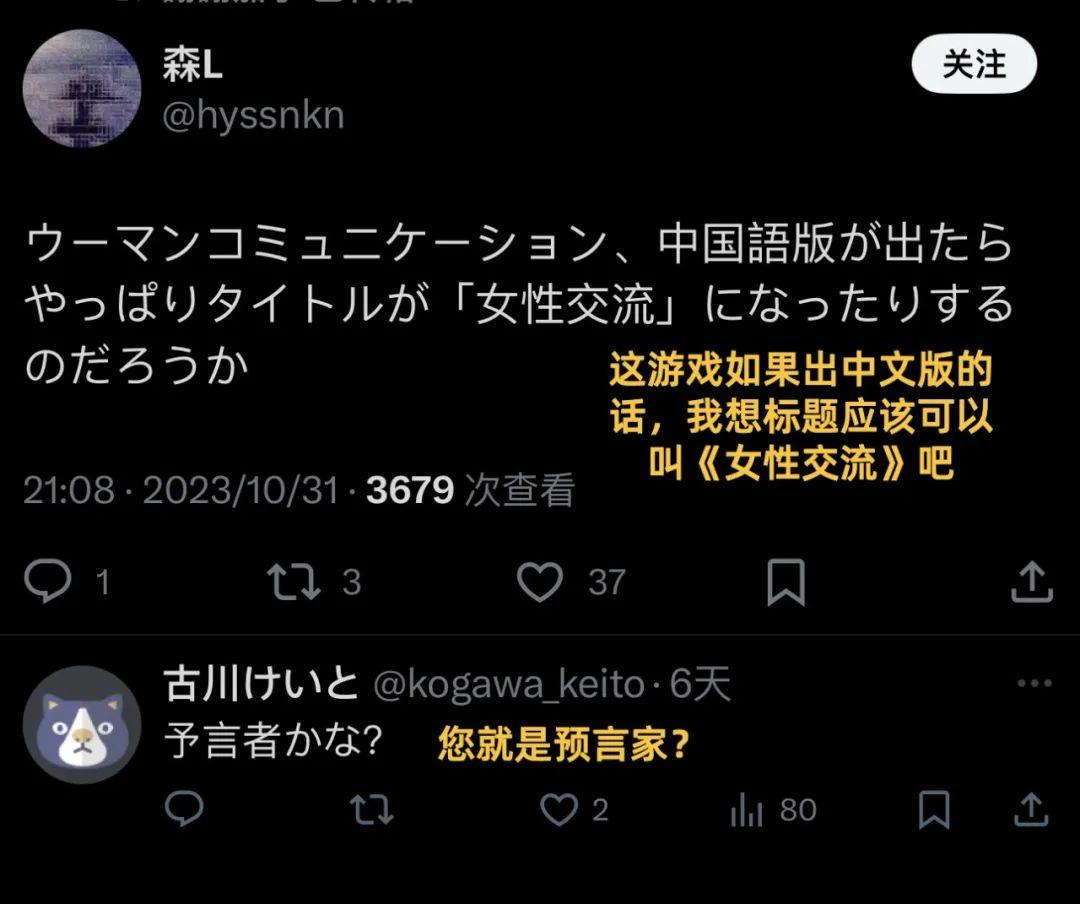1080x904 pixels.
Task: Open 古川けいと's profile avatar
Action: 82,724
